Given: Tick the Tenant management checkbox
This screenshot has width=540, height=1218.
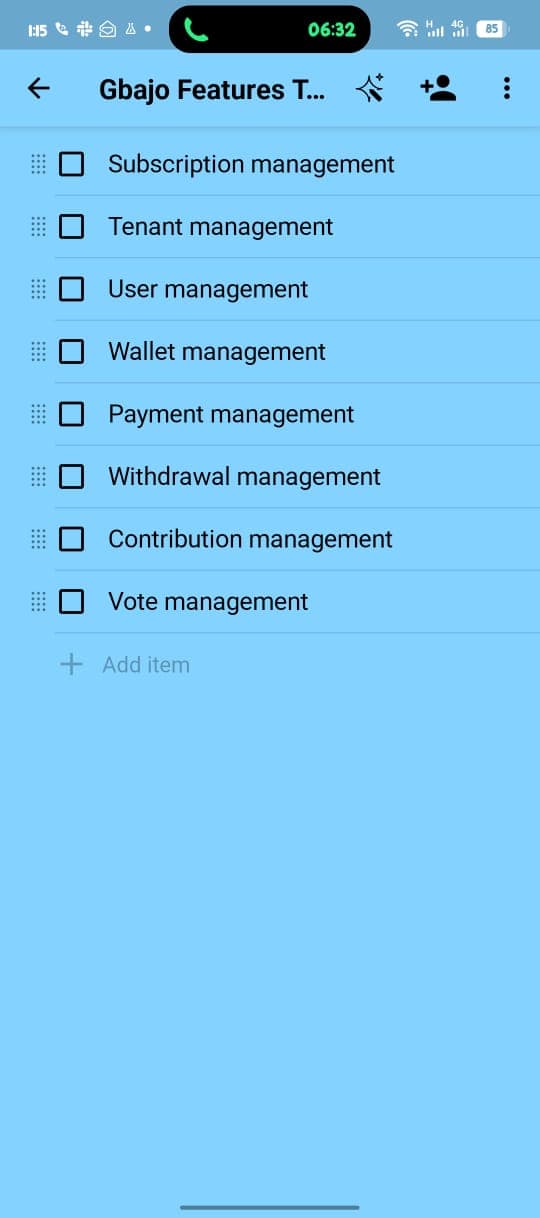Looking at the screenshot, I should click(x=72, y=227).
